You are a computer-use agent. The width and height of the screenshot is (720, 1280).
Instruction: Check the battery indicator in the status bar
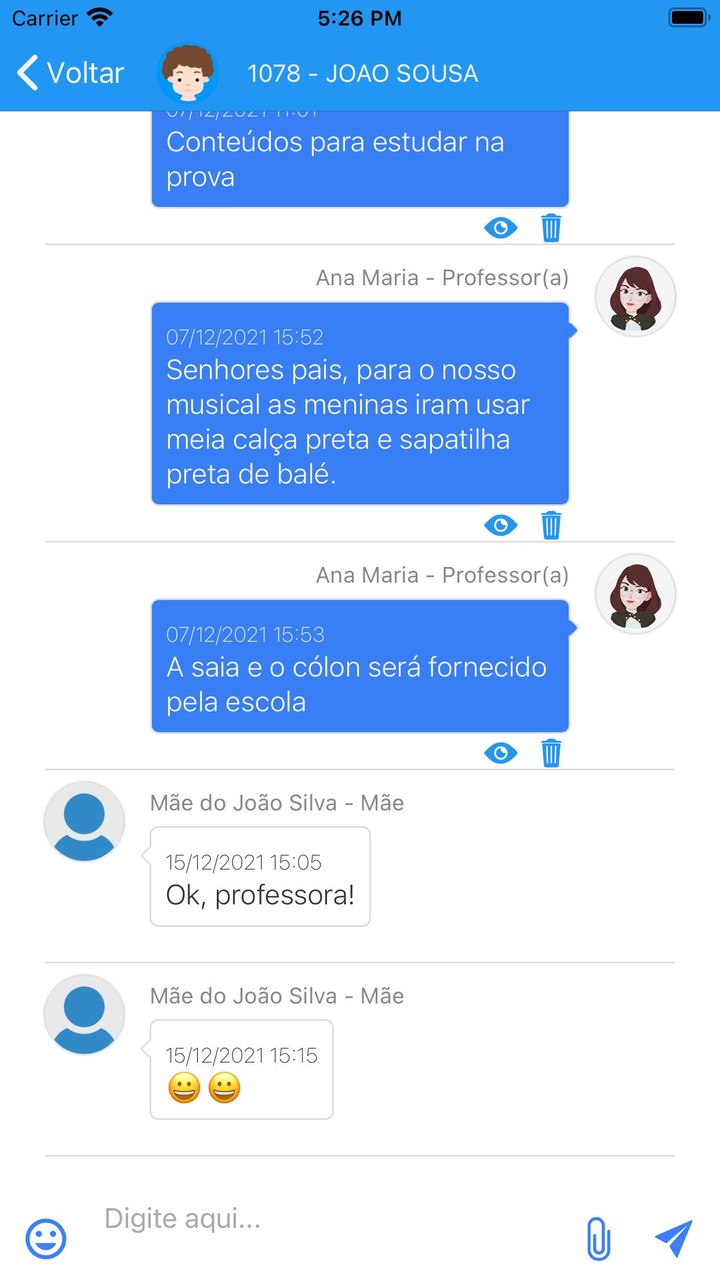tap(686, 16)
